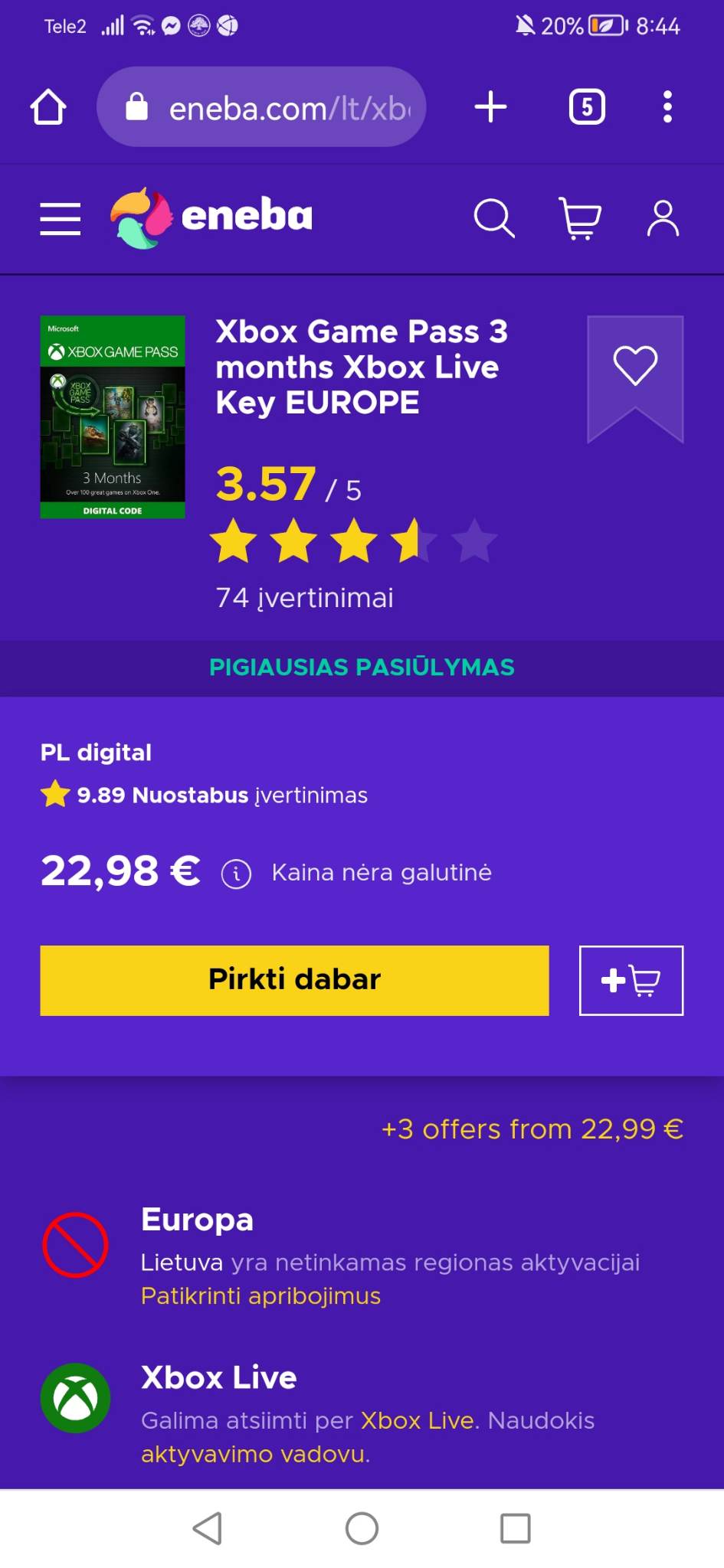724x1568 pixels.
Task: Open the Xbox Game Pass product image
Action: [x=113, y=417]
